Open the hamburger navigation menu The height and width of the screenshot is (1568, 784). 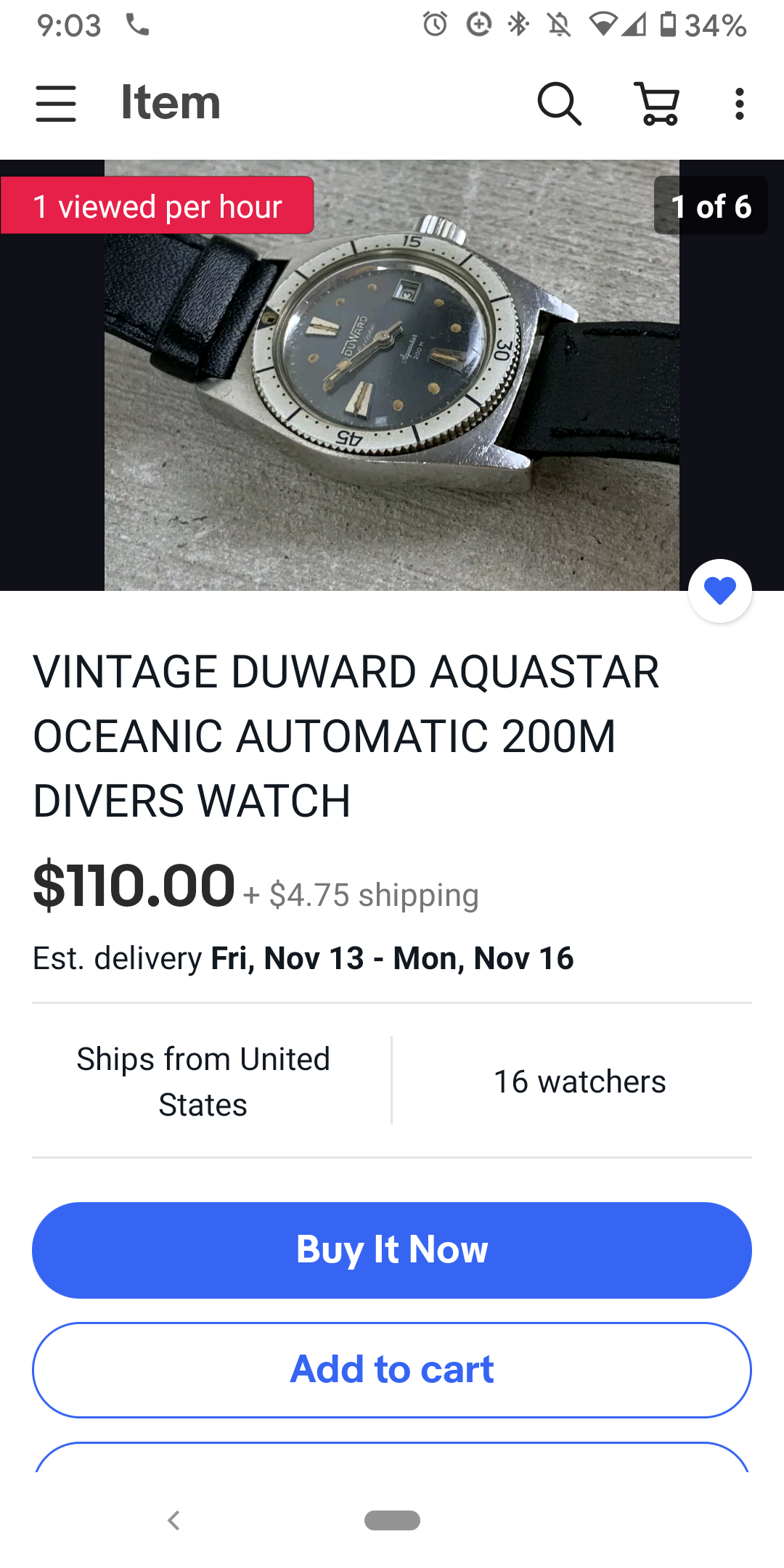(x=56, y=103)
